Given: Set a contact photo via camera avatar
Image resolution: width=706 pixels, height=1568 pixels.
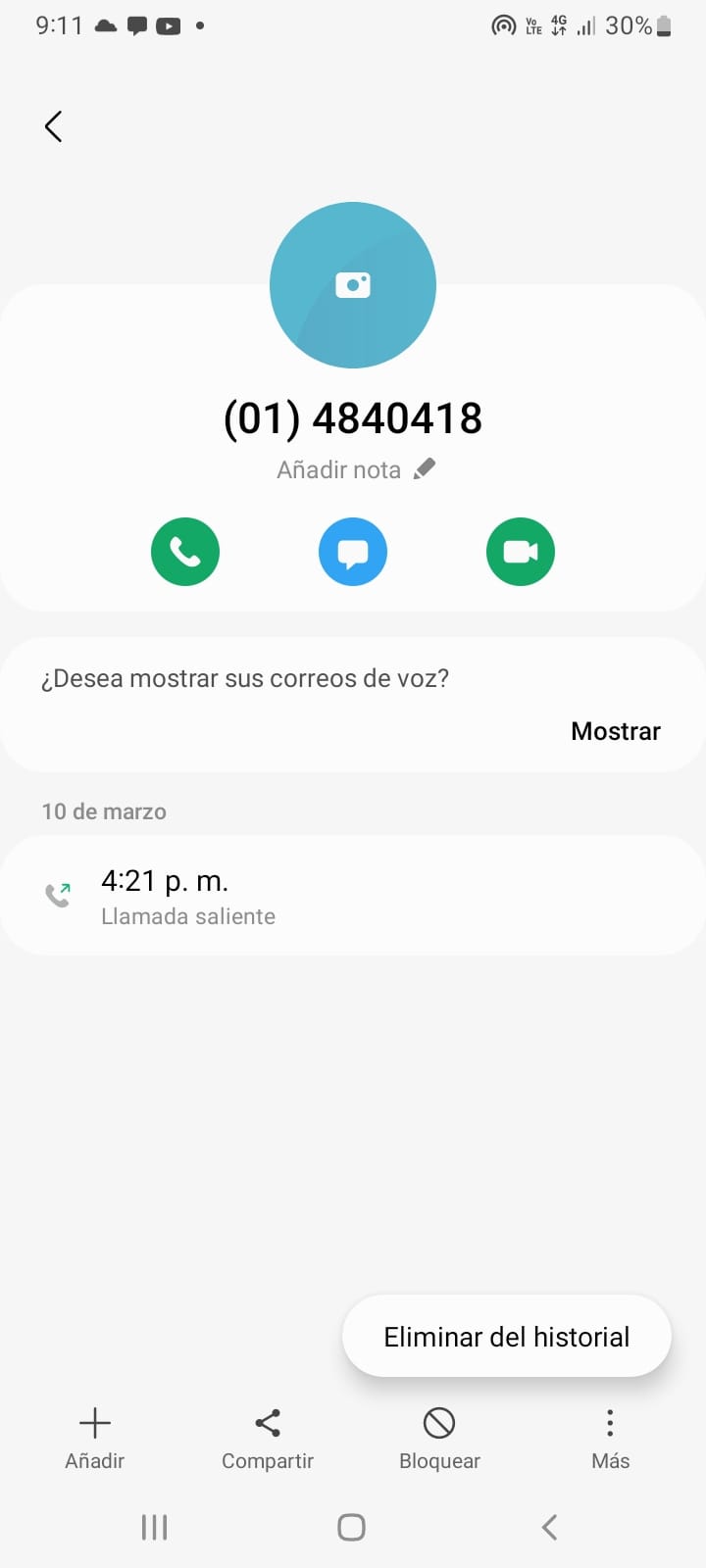Looking at the screenshot, I should click(x=353, y=285).
